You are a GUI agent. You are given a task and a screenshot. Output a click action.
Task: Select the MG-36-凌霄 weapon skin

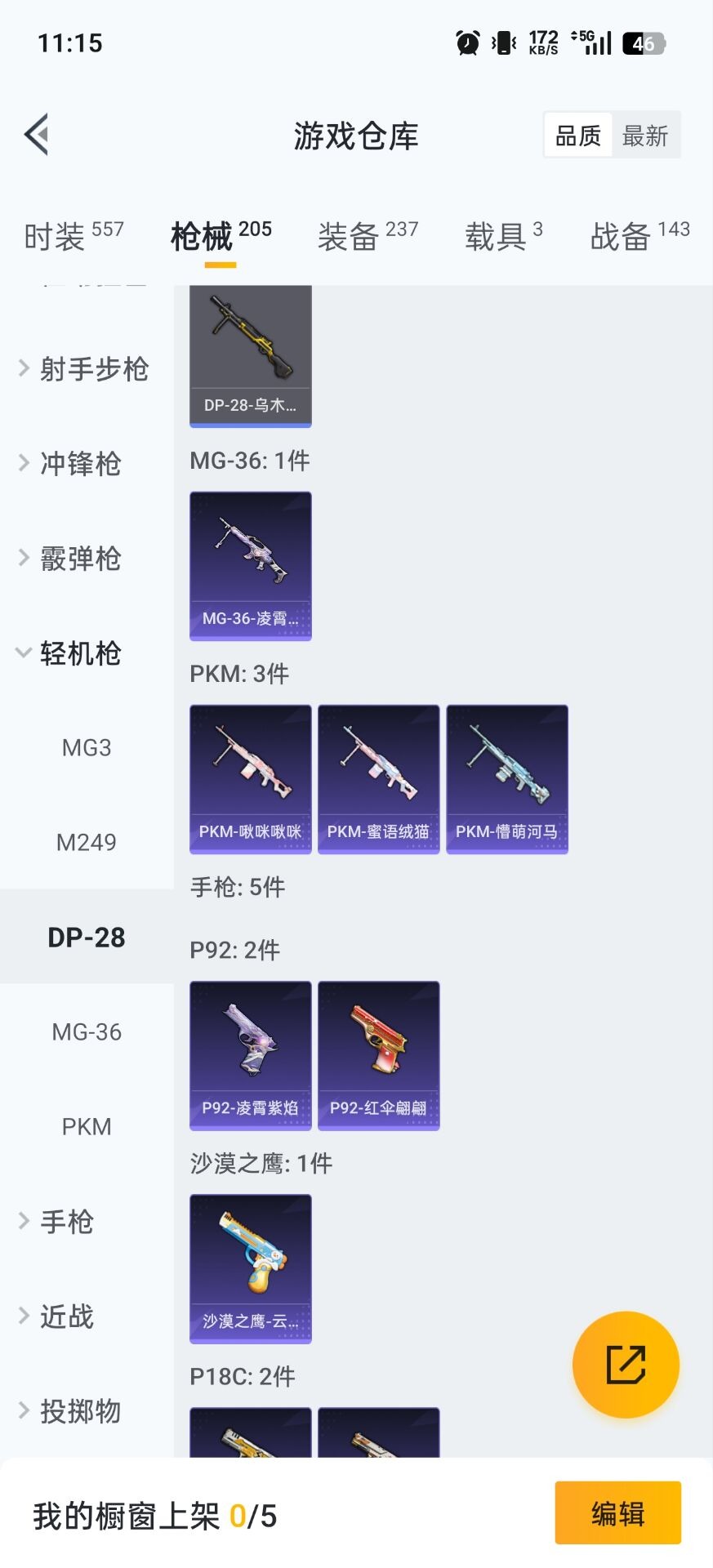pyautogui.click(x=250, y=566)
